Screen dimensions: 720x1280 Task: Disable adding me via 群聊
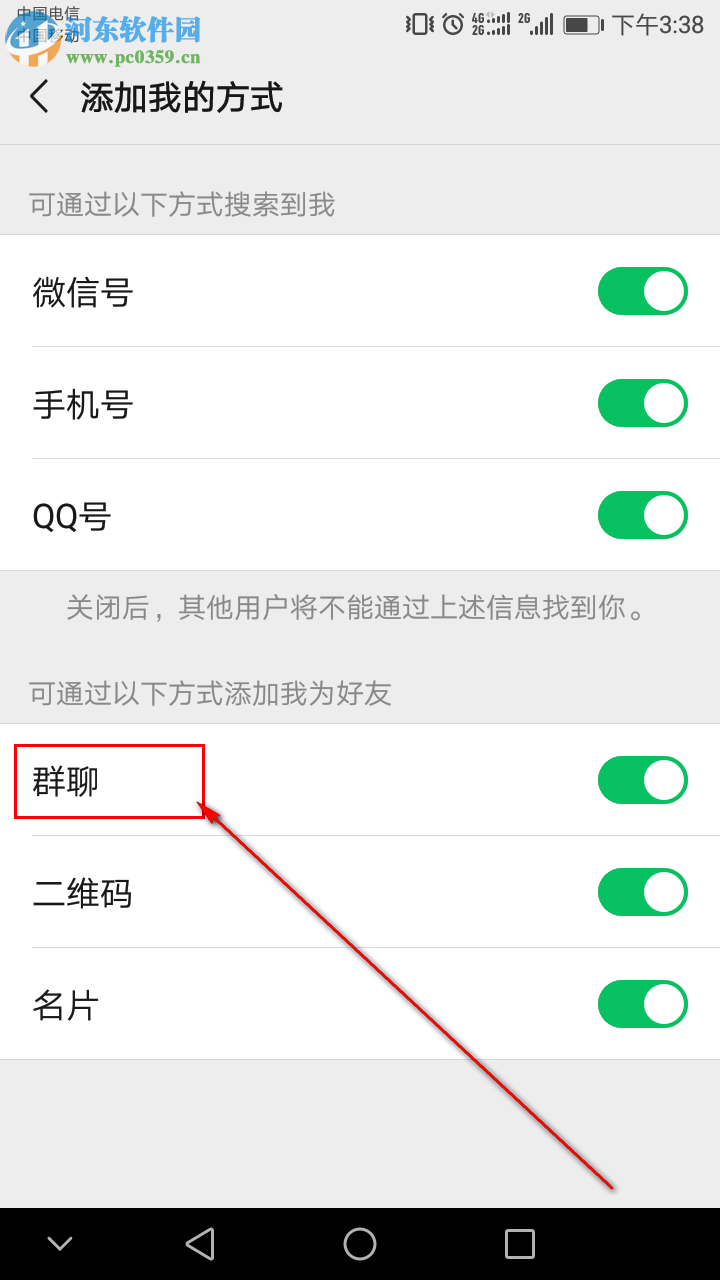pos(642,780)
